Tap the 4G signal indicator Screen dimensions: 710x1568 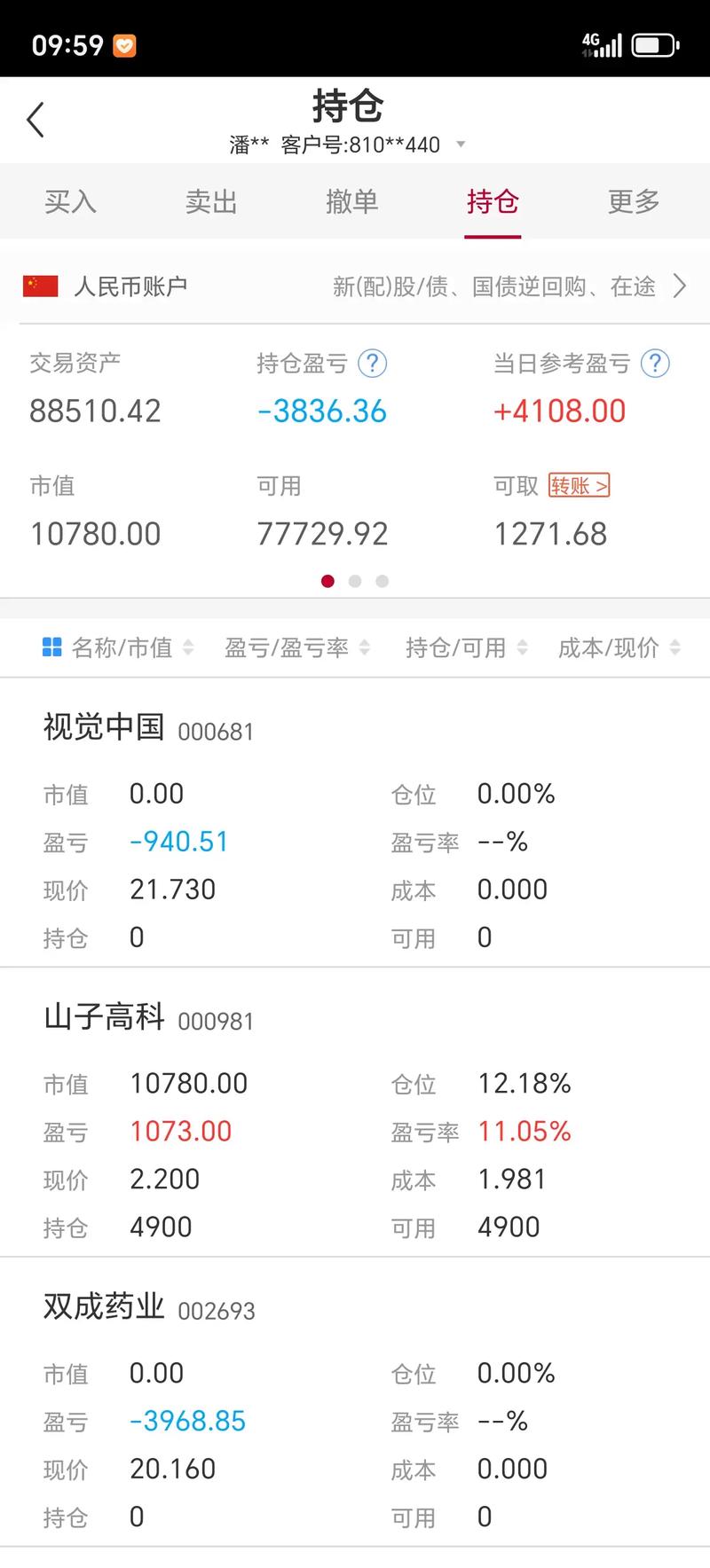[x=602, y=43]
